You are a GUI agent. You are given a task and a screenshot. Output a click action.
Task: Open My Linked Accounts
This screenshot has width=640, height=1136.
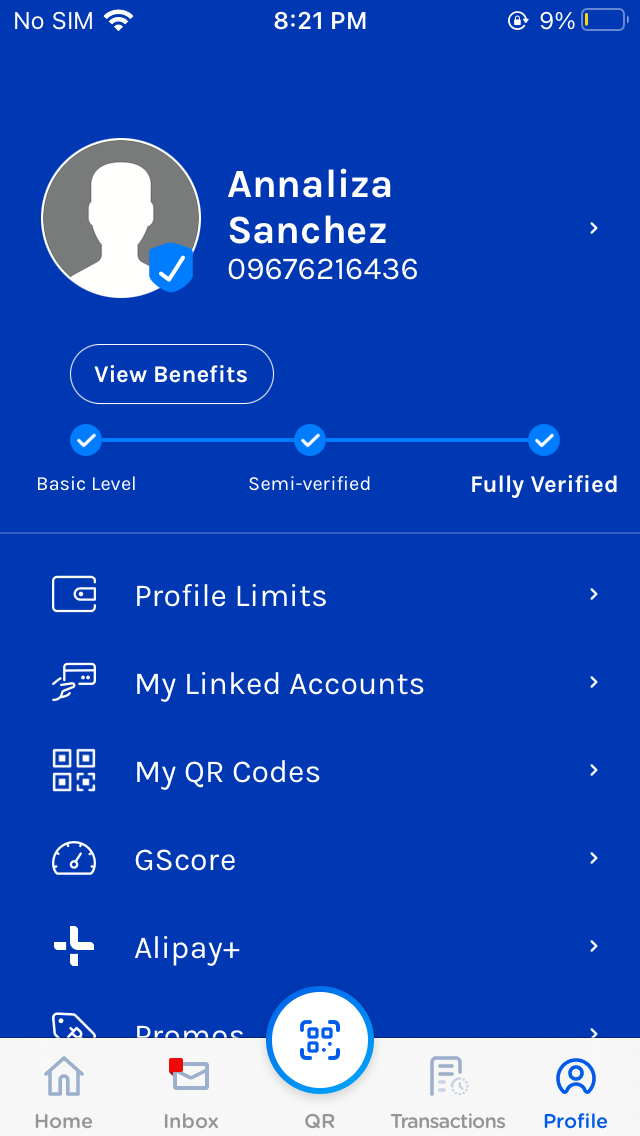click(320, 684)
